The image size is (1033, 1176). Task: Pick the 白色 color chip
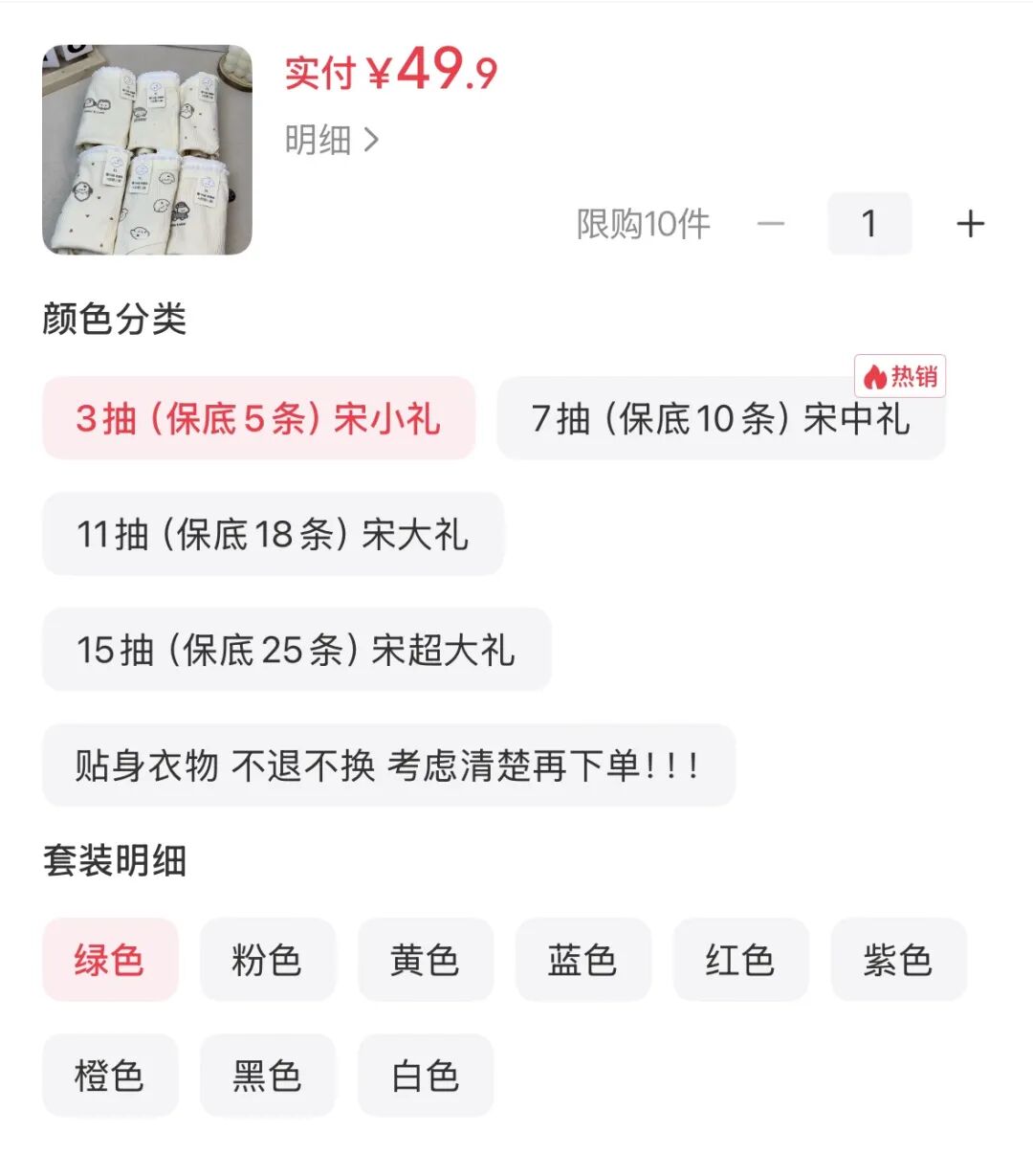tap(425, 1076)
